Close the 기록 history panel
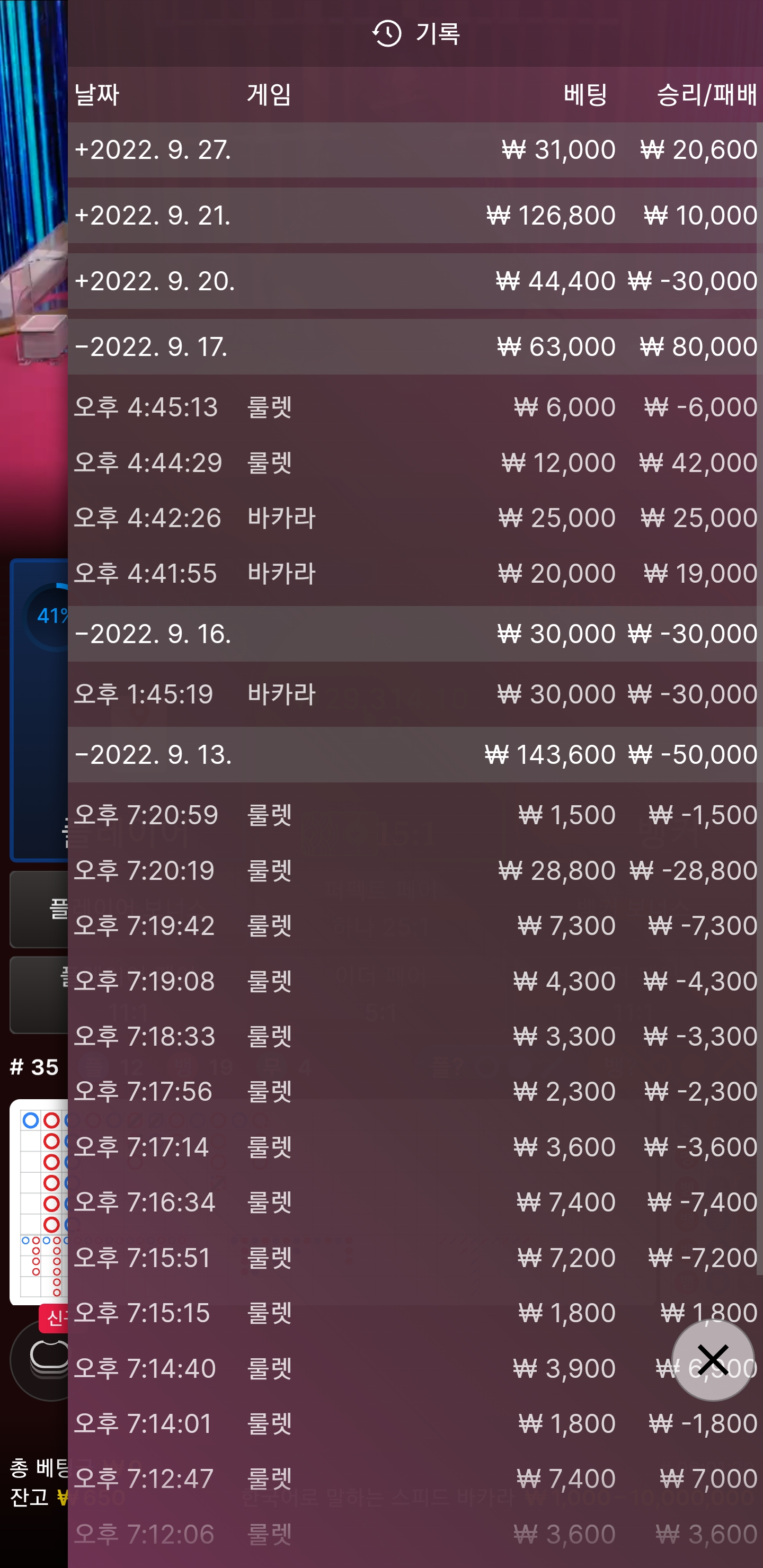Viewport: 763px width, 1568px height. coord(712,1360)
